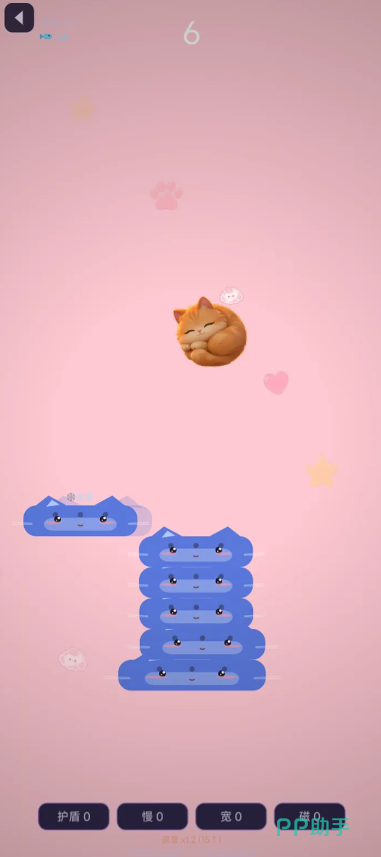Activate the 慢 slow power-up
The height and width of the screenshot is (857, 381).
[x=153, y=817]
